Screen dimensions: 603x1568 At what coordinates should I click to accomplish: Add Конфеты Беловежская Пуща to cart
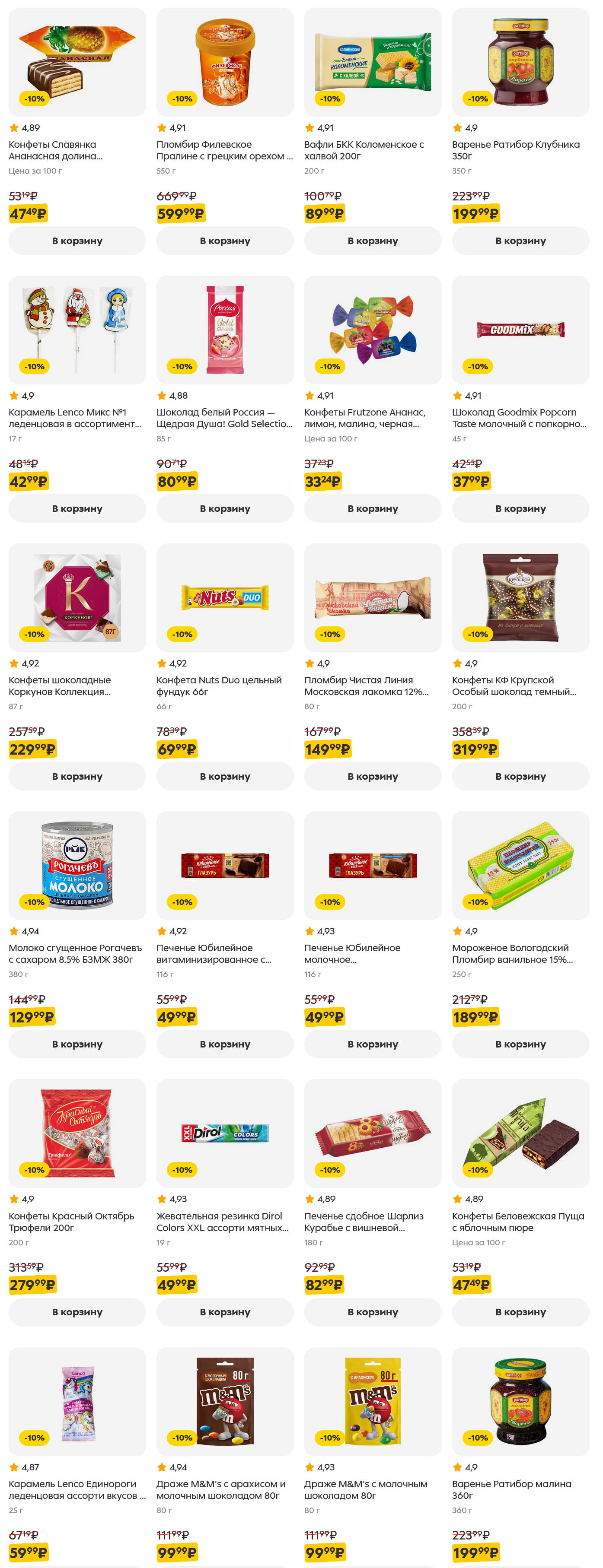pos(520,1312)
